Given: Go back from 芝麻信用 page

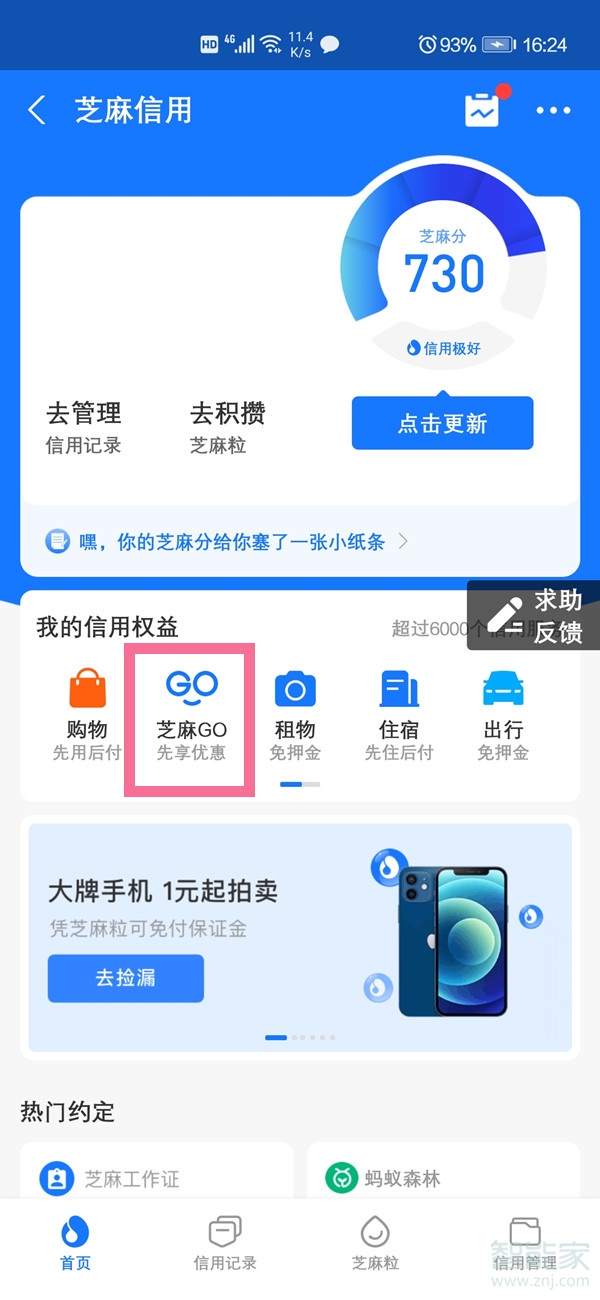Looking at the screenshot, I should coord(37,110).
